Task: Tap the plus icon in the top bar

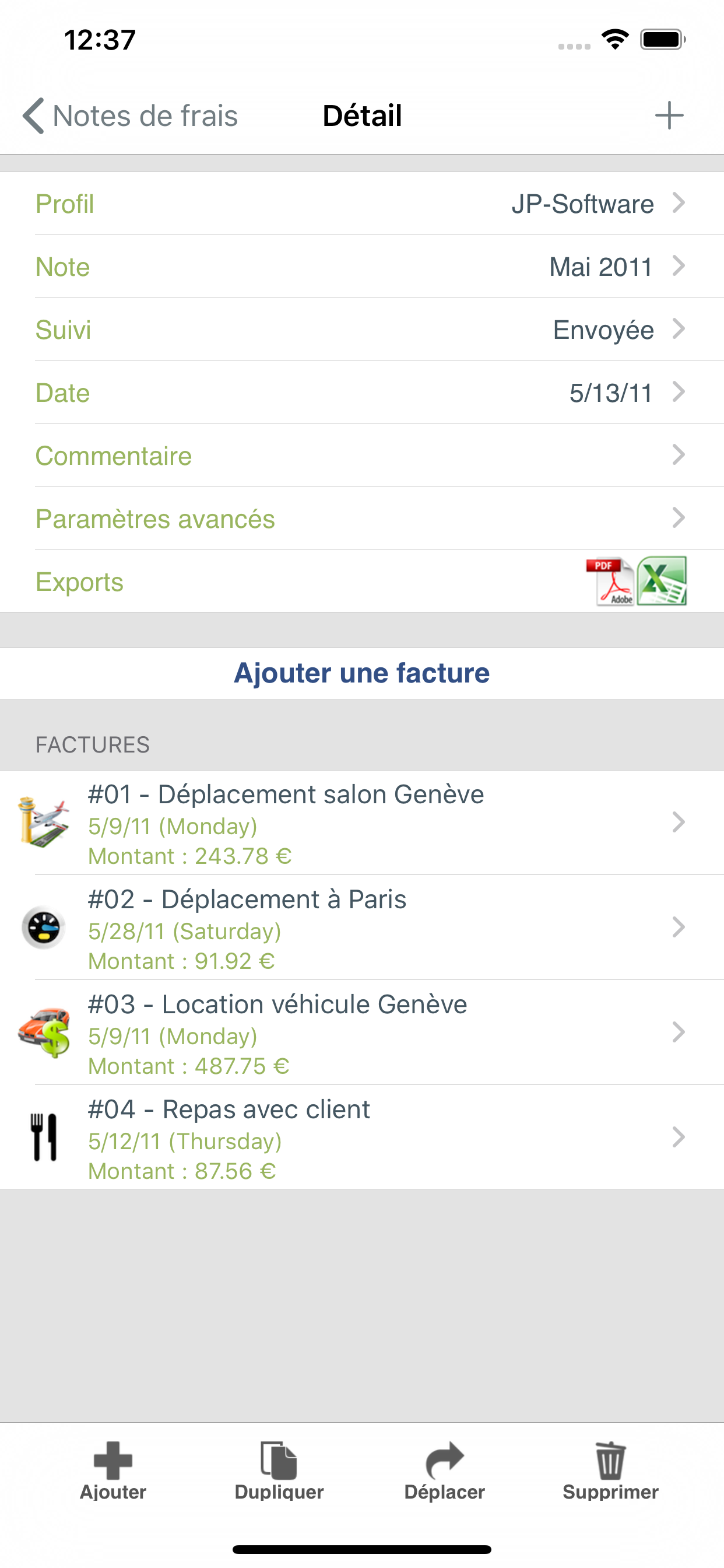Action: (x=669, y=116)
